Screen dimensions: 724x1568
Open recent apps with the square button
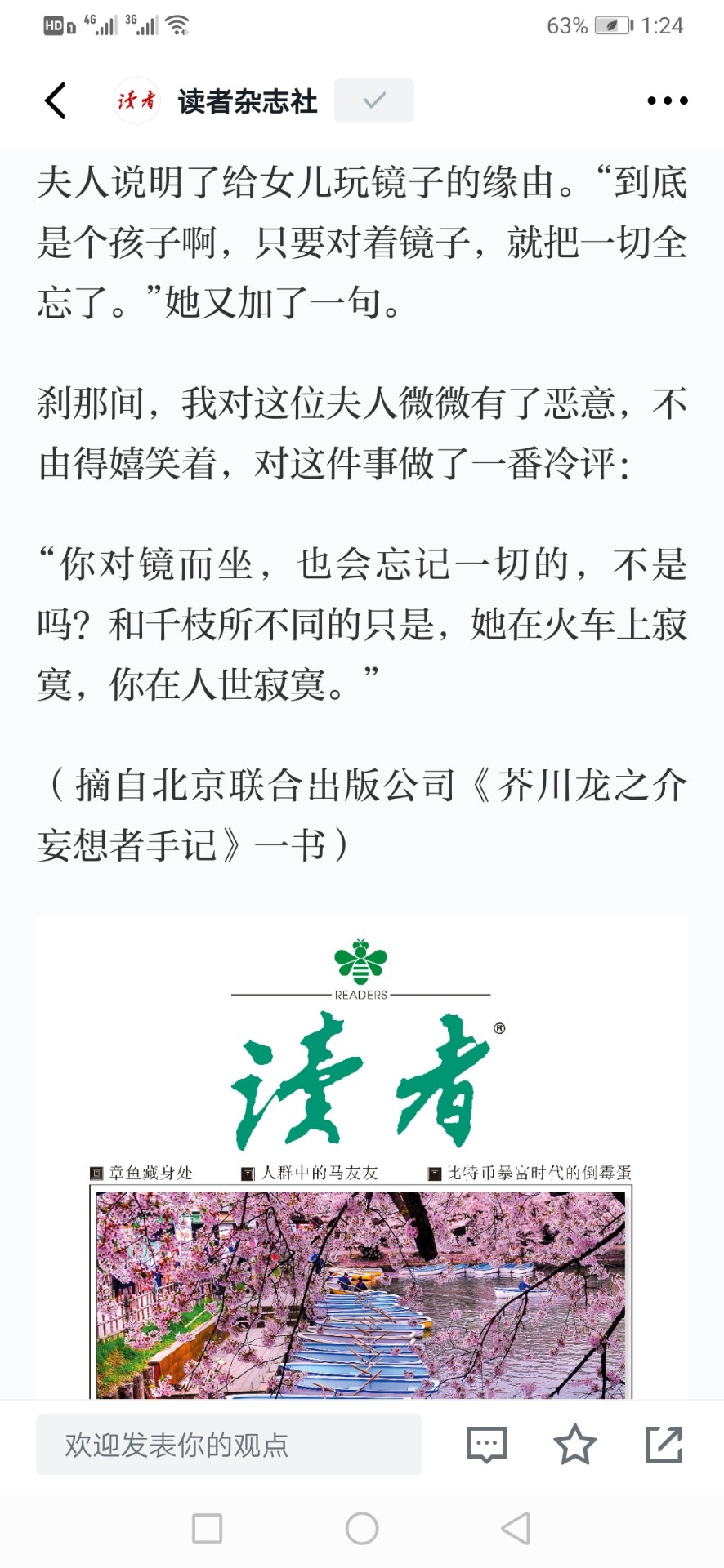pos(207,1528)
